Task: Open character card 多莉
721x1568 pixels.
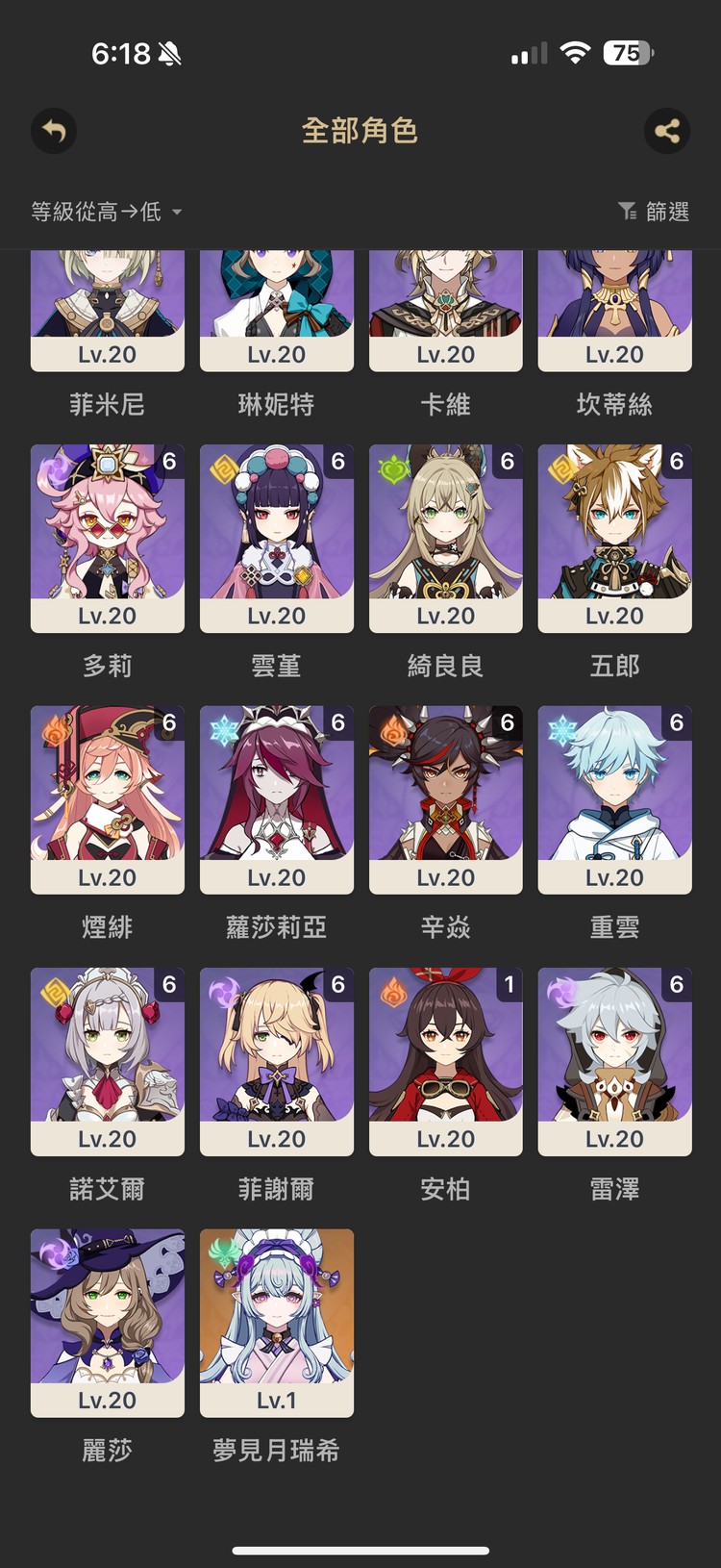Action: 108,539
